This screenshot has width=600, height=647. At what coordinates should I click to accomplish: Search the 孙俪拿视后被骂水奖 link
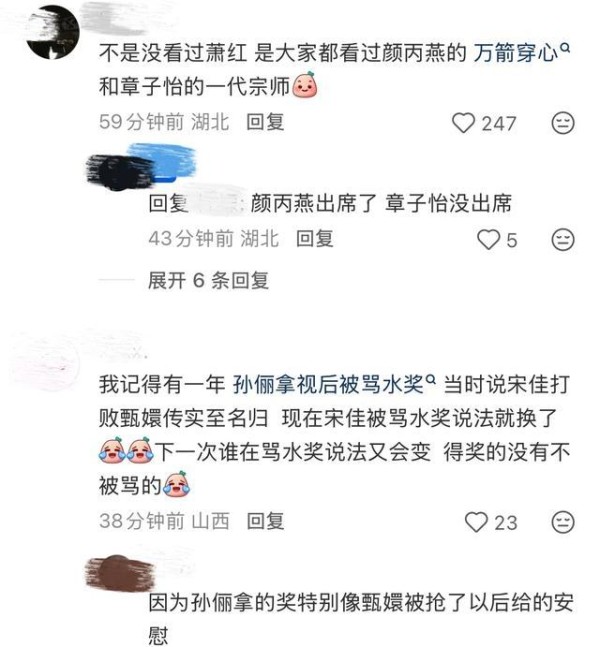tap(333, 384)
